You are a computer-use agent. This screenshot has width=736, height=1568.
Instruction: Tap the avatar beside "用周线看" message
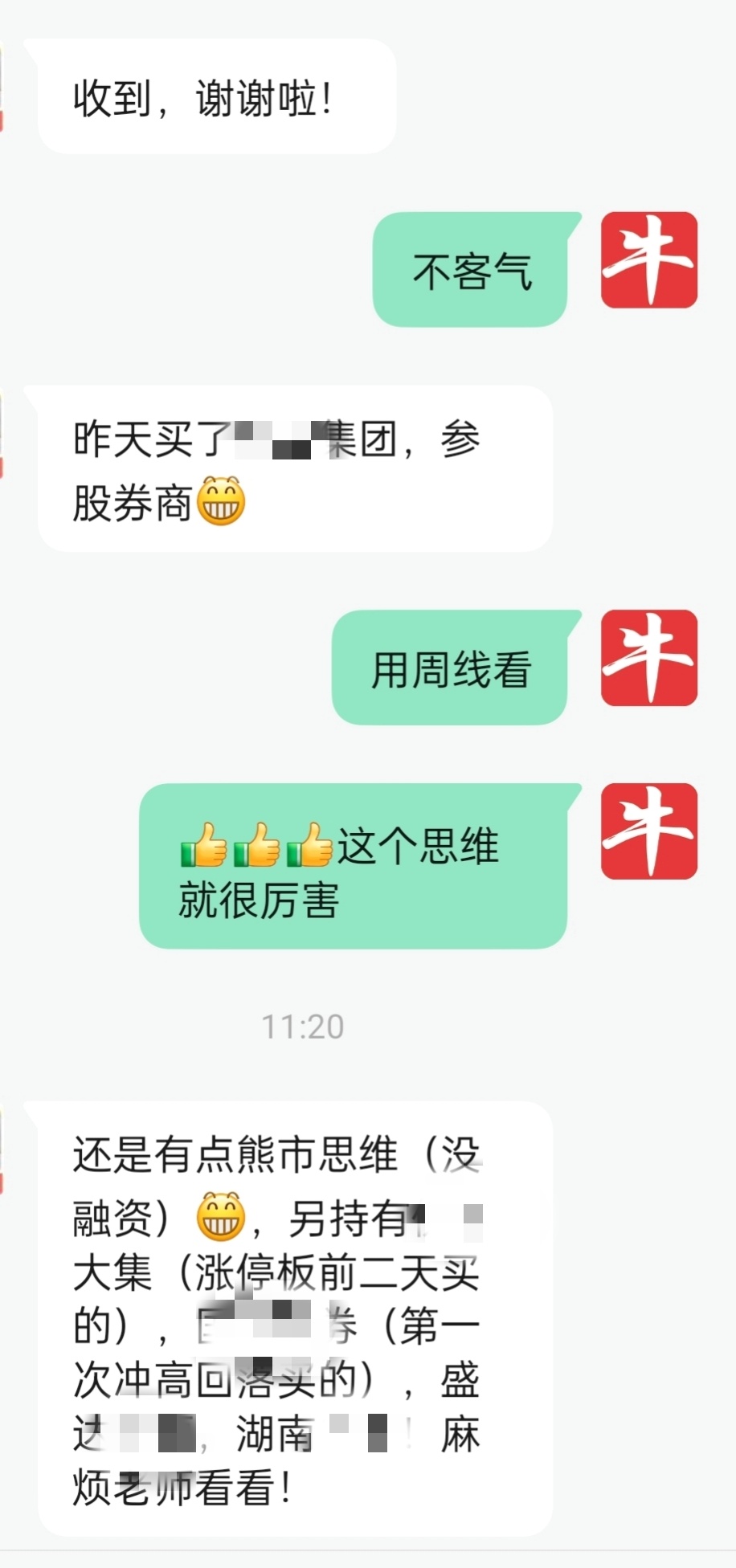pyautogui.click(x=648, y=658)
